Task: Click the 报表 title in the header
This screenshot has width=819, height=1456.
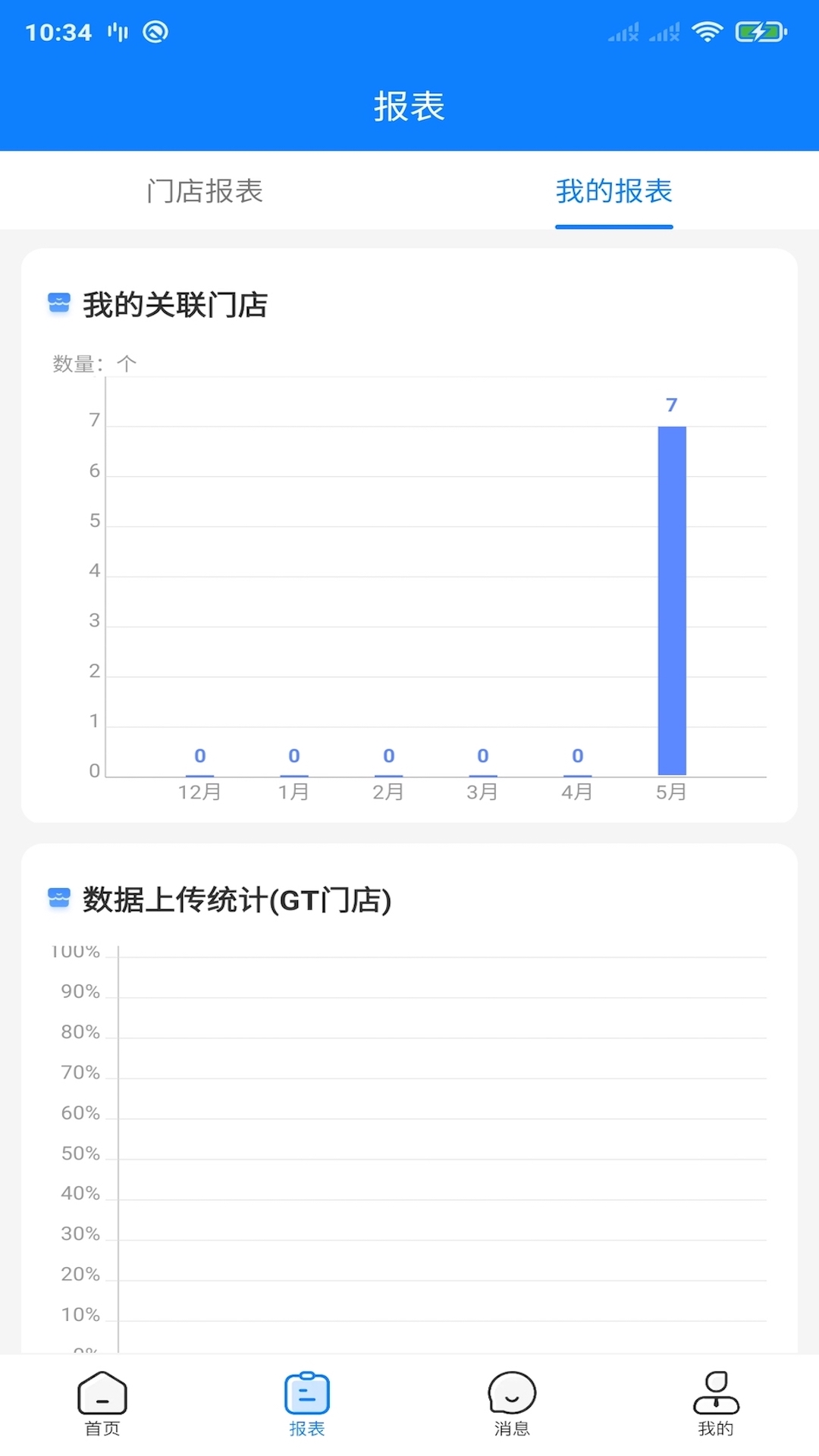Action: (x=409, y=107)
